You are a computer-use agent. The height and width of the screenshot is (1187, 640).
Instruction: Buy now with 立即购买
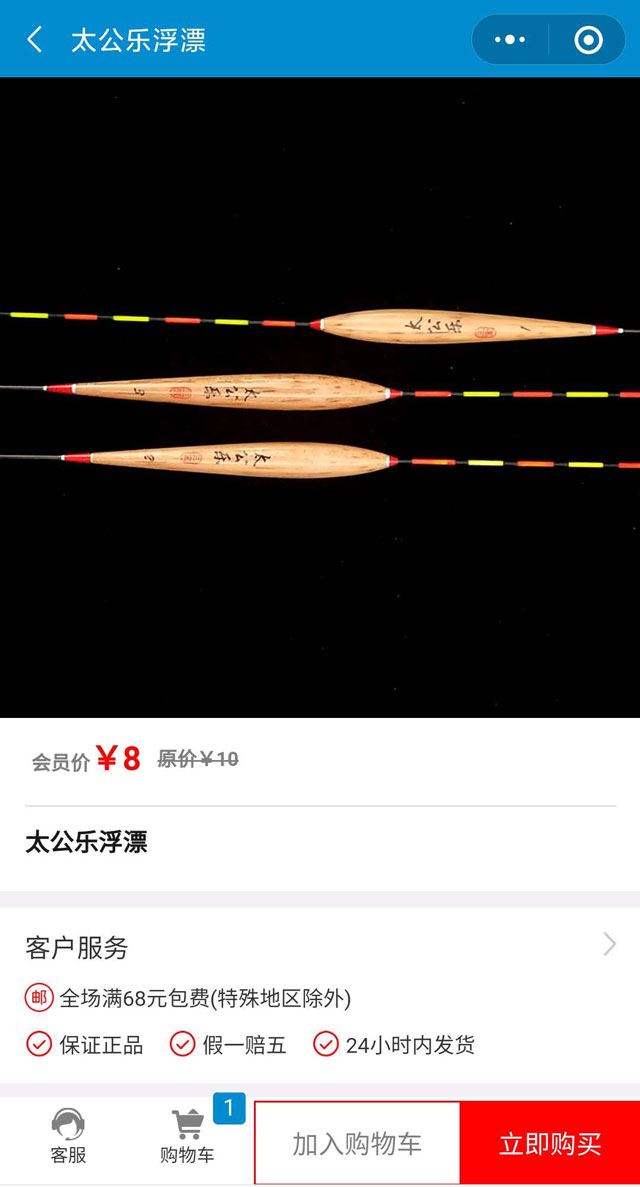coord(550,1143)
